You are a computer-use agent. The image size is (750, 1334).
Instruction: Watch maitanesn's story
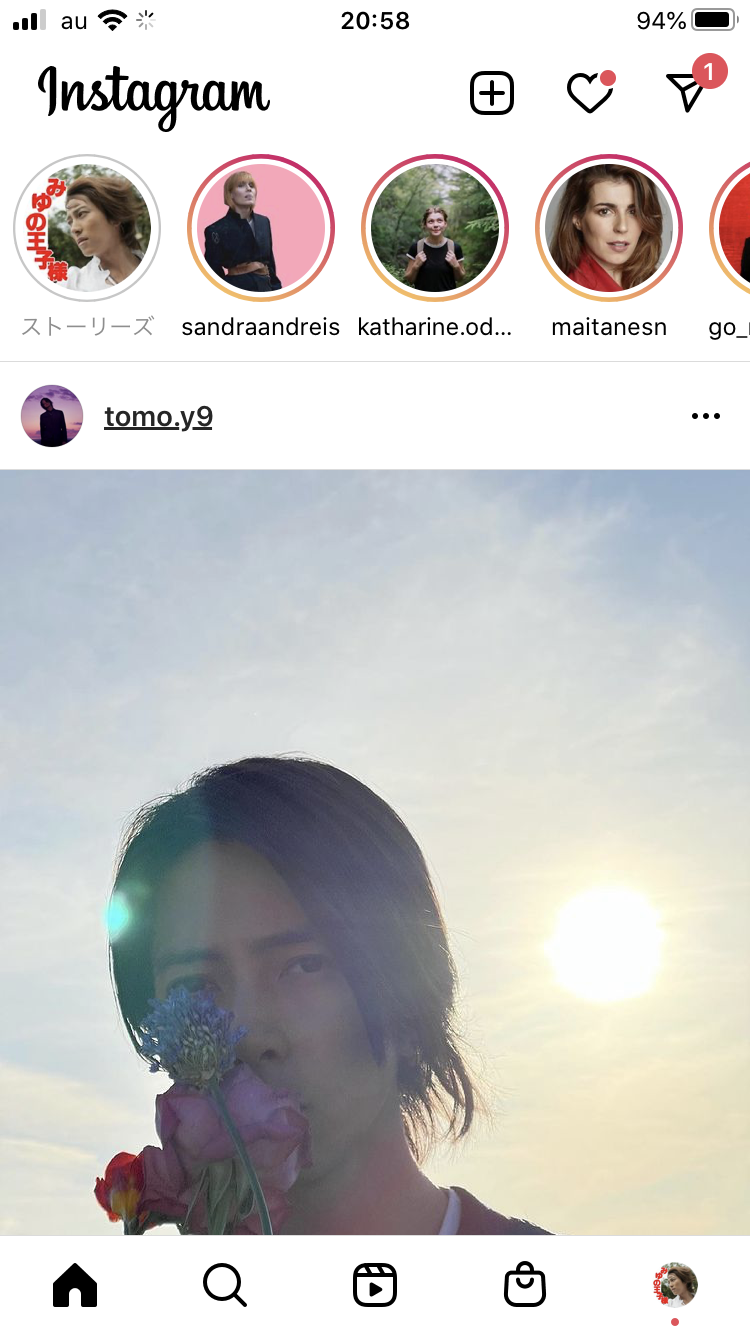point(609,228)
